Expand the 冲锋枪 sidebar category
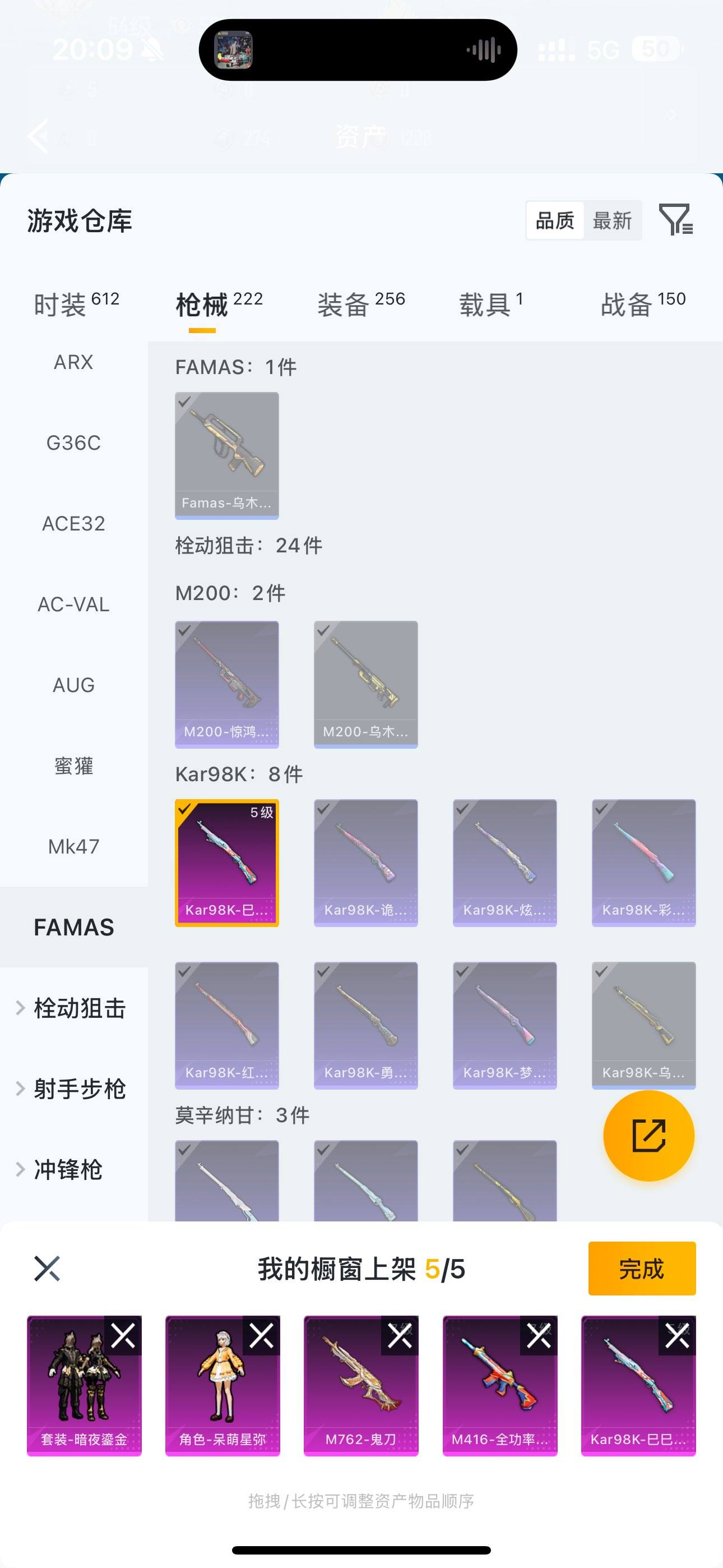This screenshot has height=1568, width=723. tap(74, 1169)
